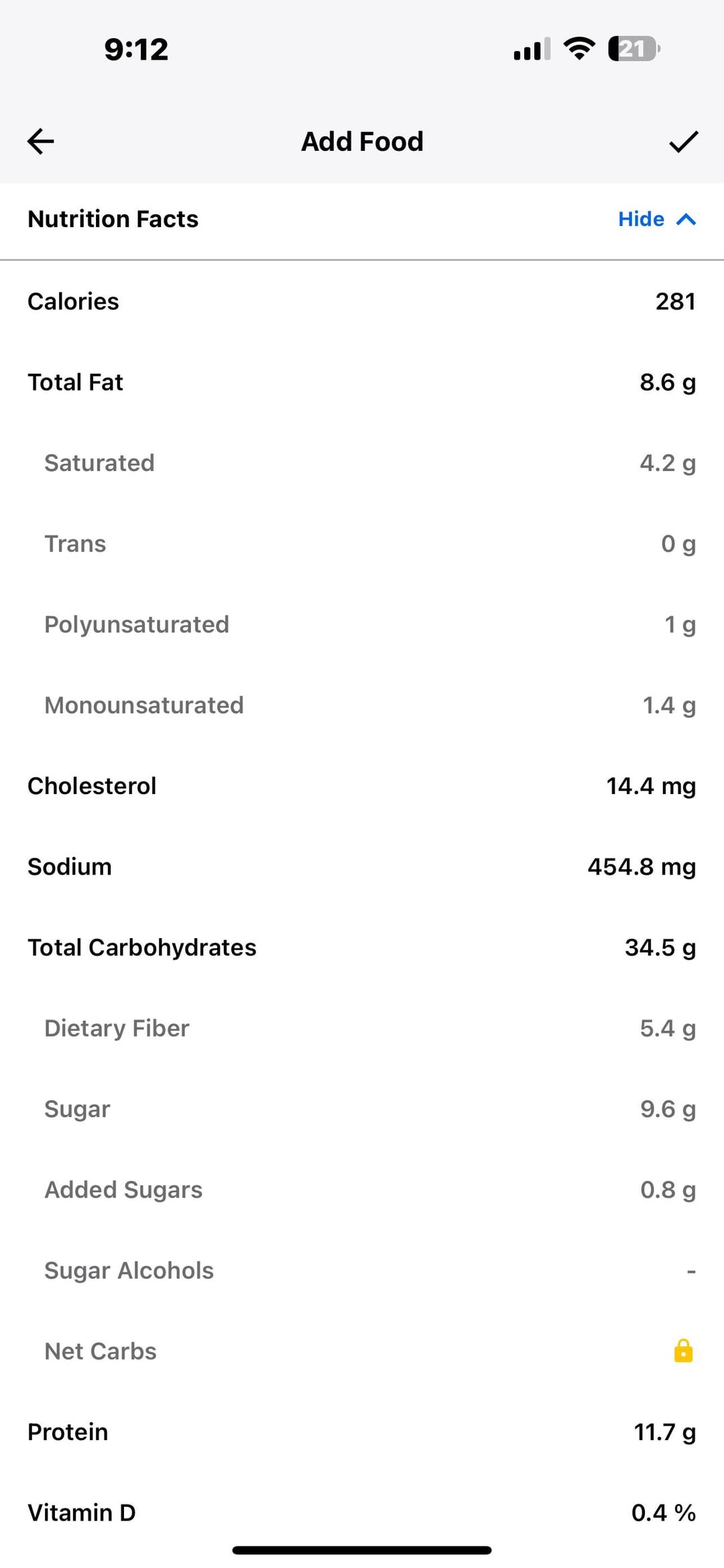724x1568 pixels.
Task: Hide the Nutrition Facts section
Action: click(x=657, y=219)
